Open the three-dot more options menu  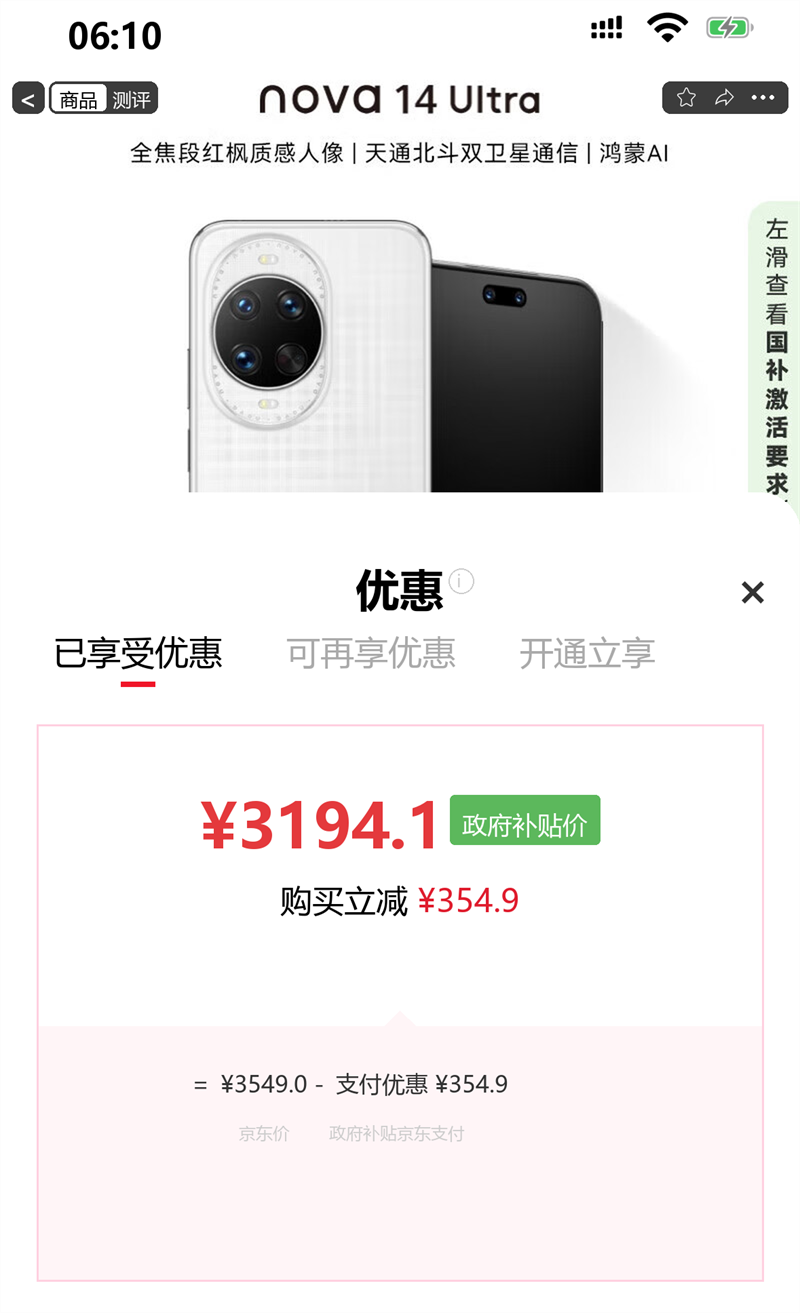[x=764, y=97]
